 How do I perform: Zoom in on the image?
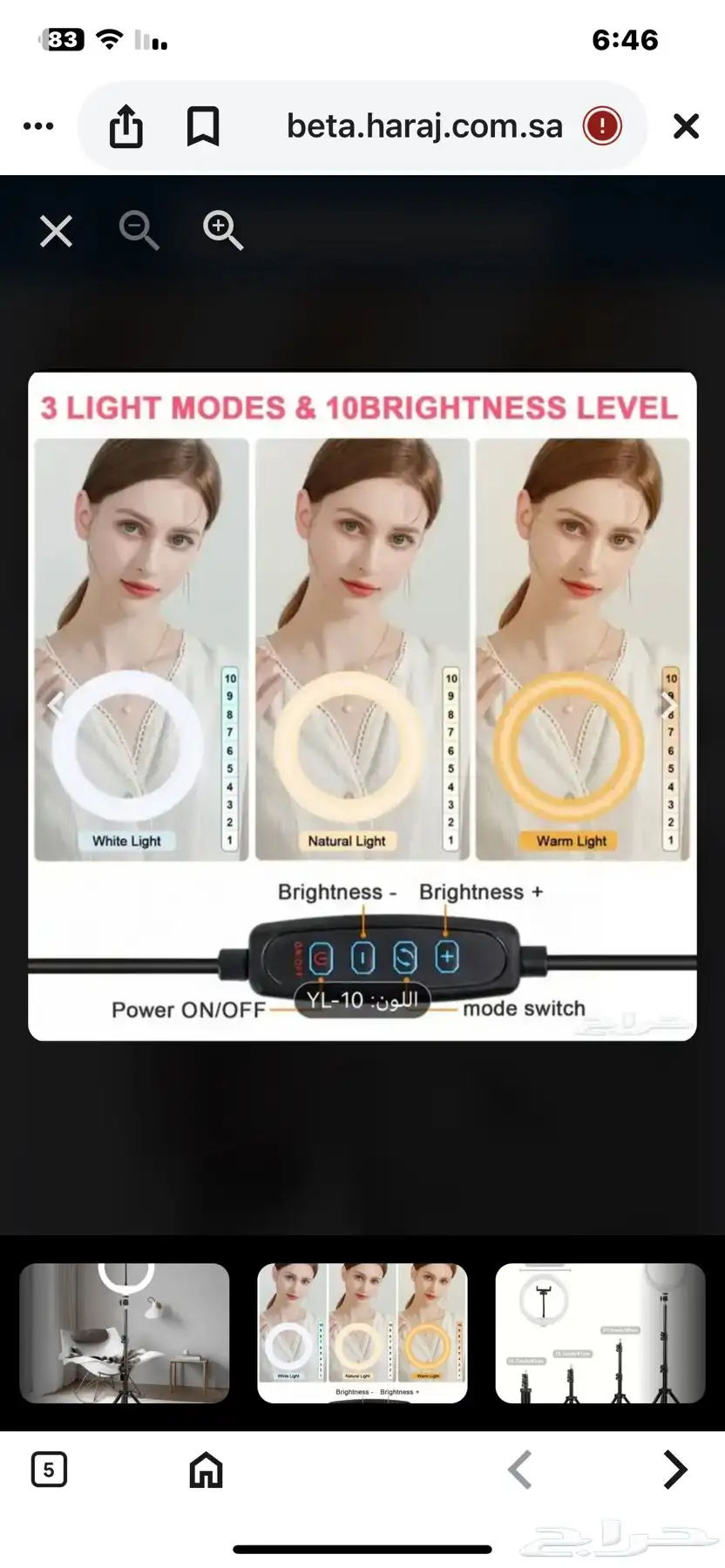[x=223, y=231]
